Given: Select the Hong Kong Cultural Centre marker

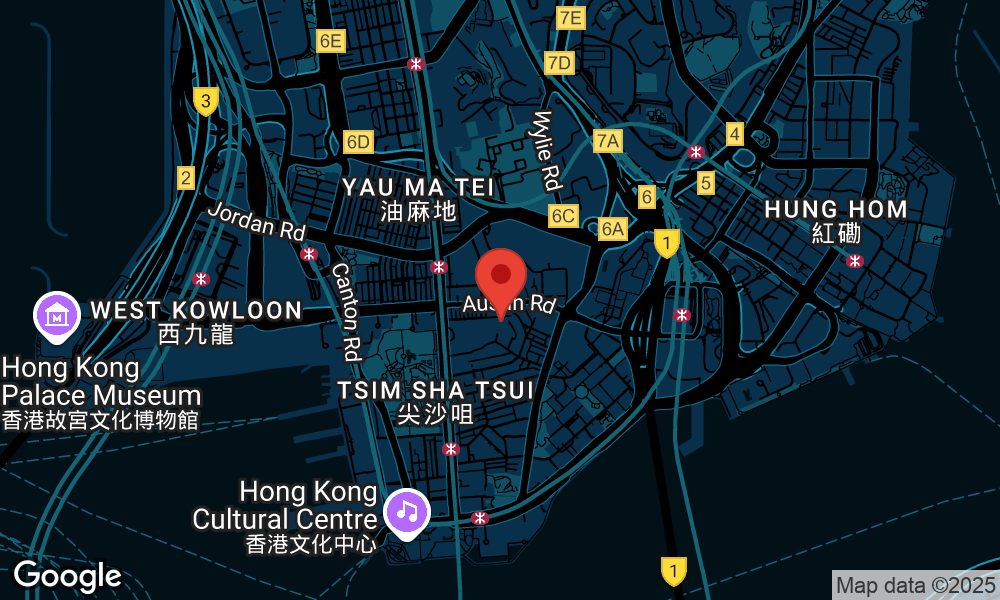Looking at the screenshot, I should [x=406, y=512].
